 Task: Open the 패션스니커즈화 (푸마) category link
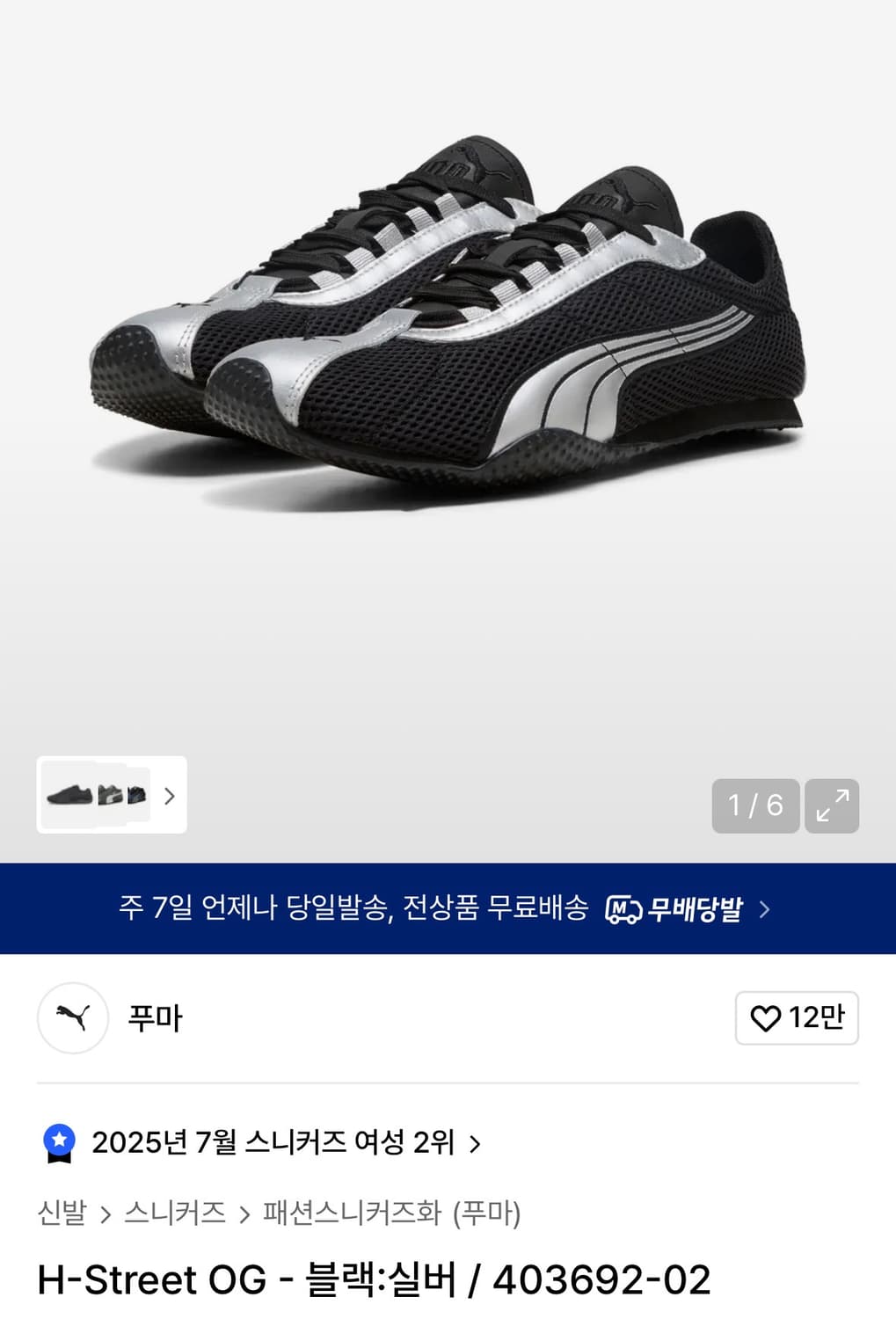[390, 1213]
